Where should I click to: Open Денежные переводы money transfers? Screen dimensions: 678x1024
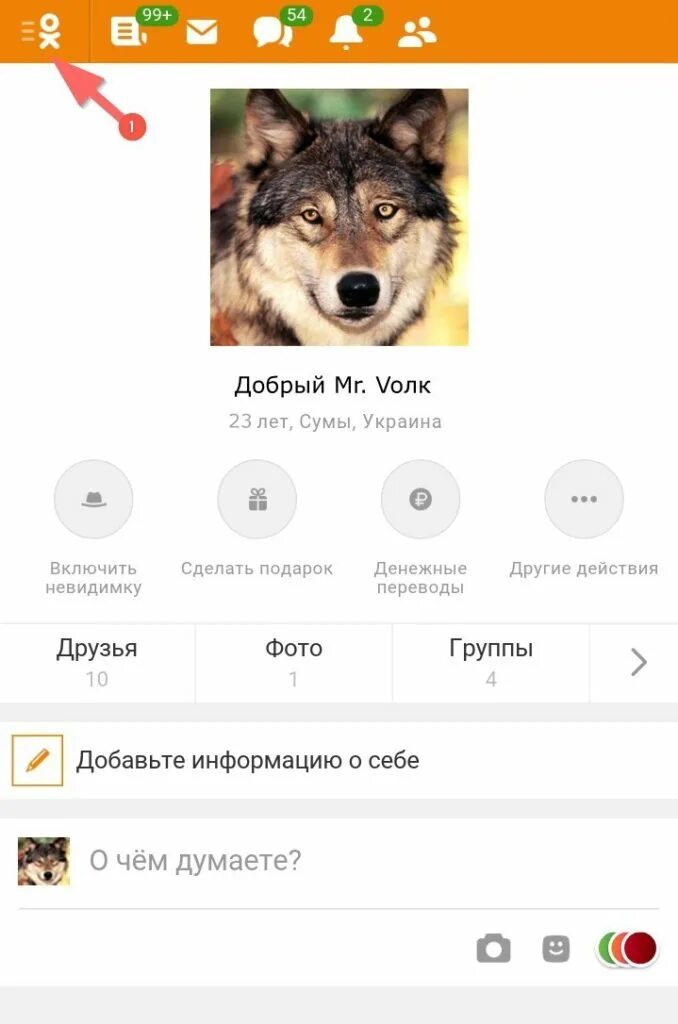point(420,500)
